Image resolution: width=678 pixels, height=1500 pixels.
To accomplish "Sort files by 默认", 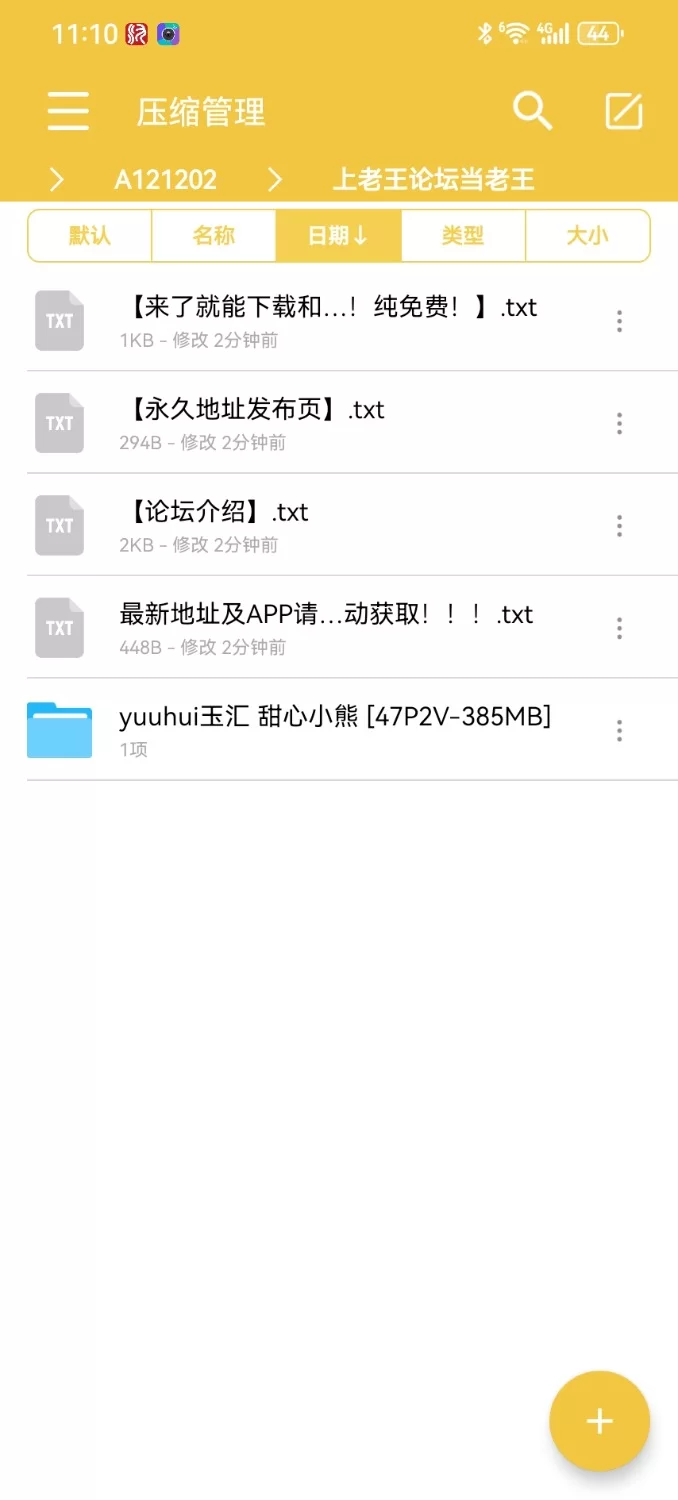I will coord(90,236).
